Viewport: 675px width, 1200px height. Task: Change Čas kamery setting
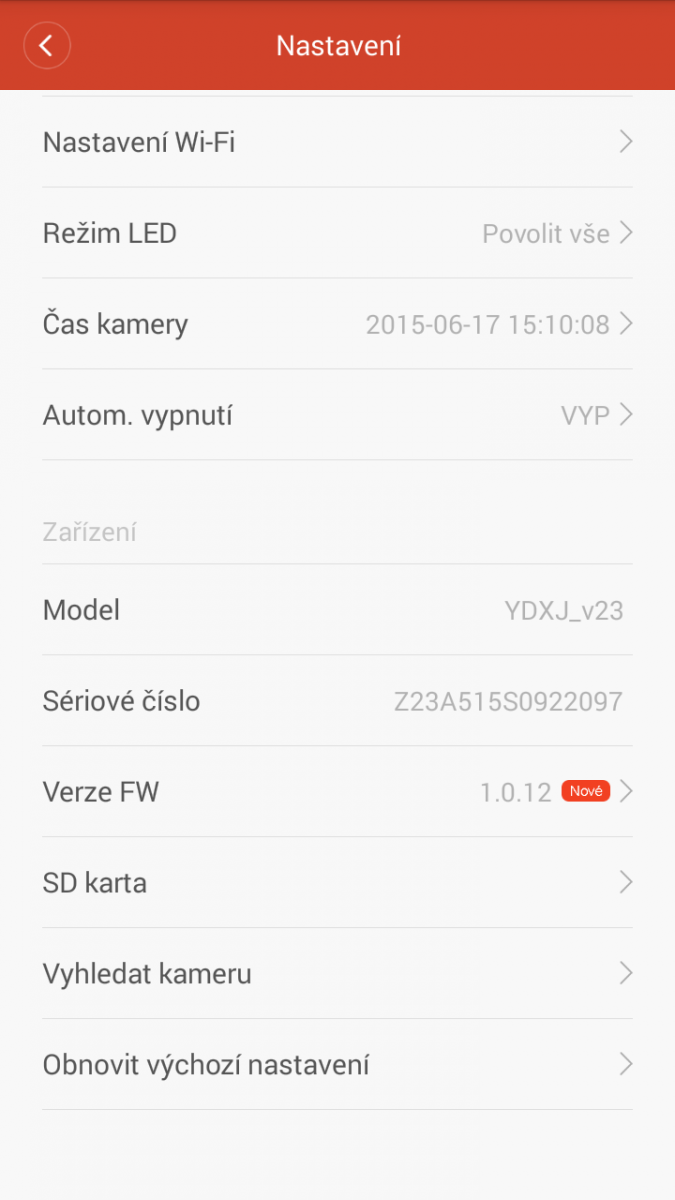pos(337,324)
